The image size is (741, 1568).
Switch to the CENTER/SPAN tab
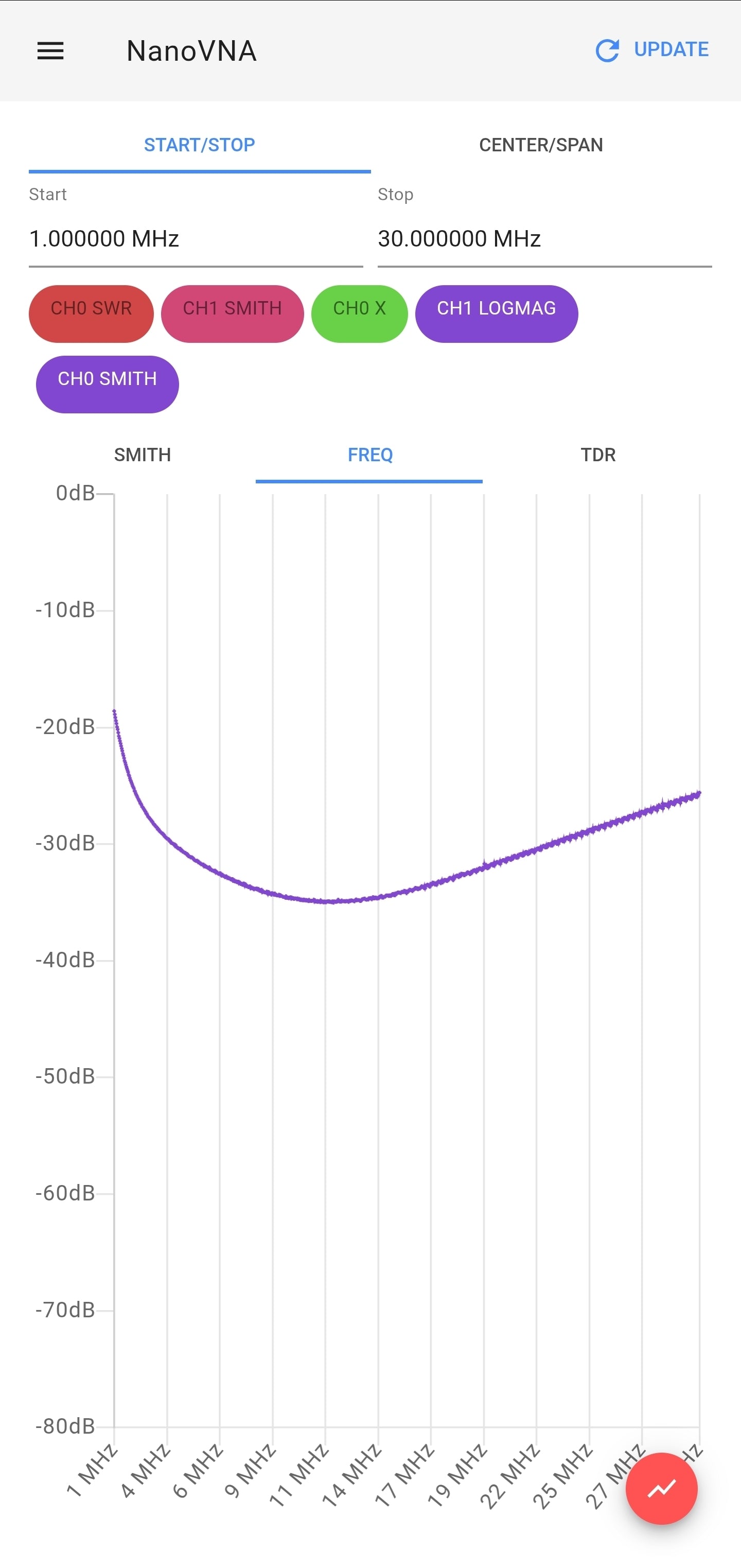tap(541, 145)
